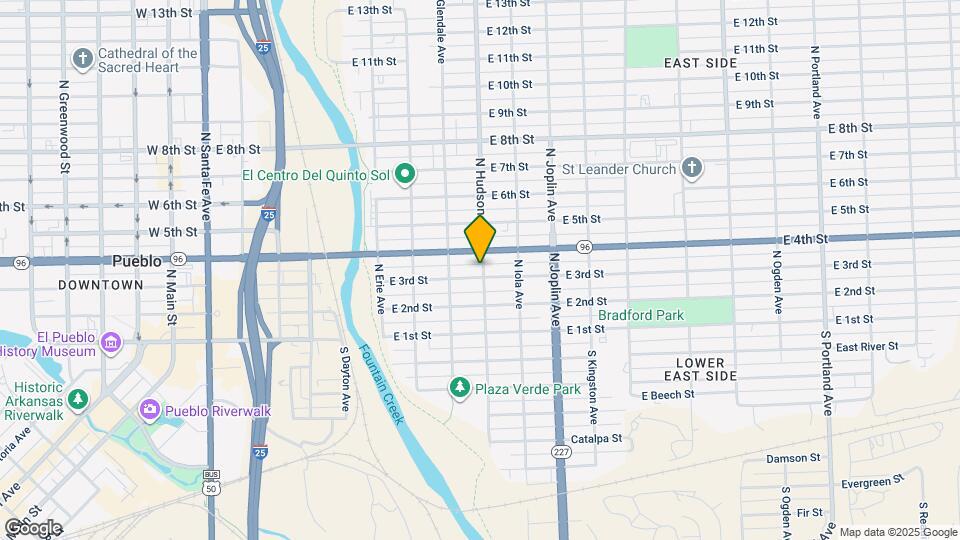Image resolution: width=960 pixels, height=540 pixels.
Task: Select the Historic Arkansas Riverwalk pin
Action: click(x=78, y=400)
